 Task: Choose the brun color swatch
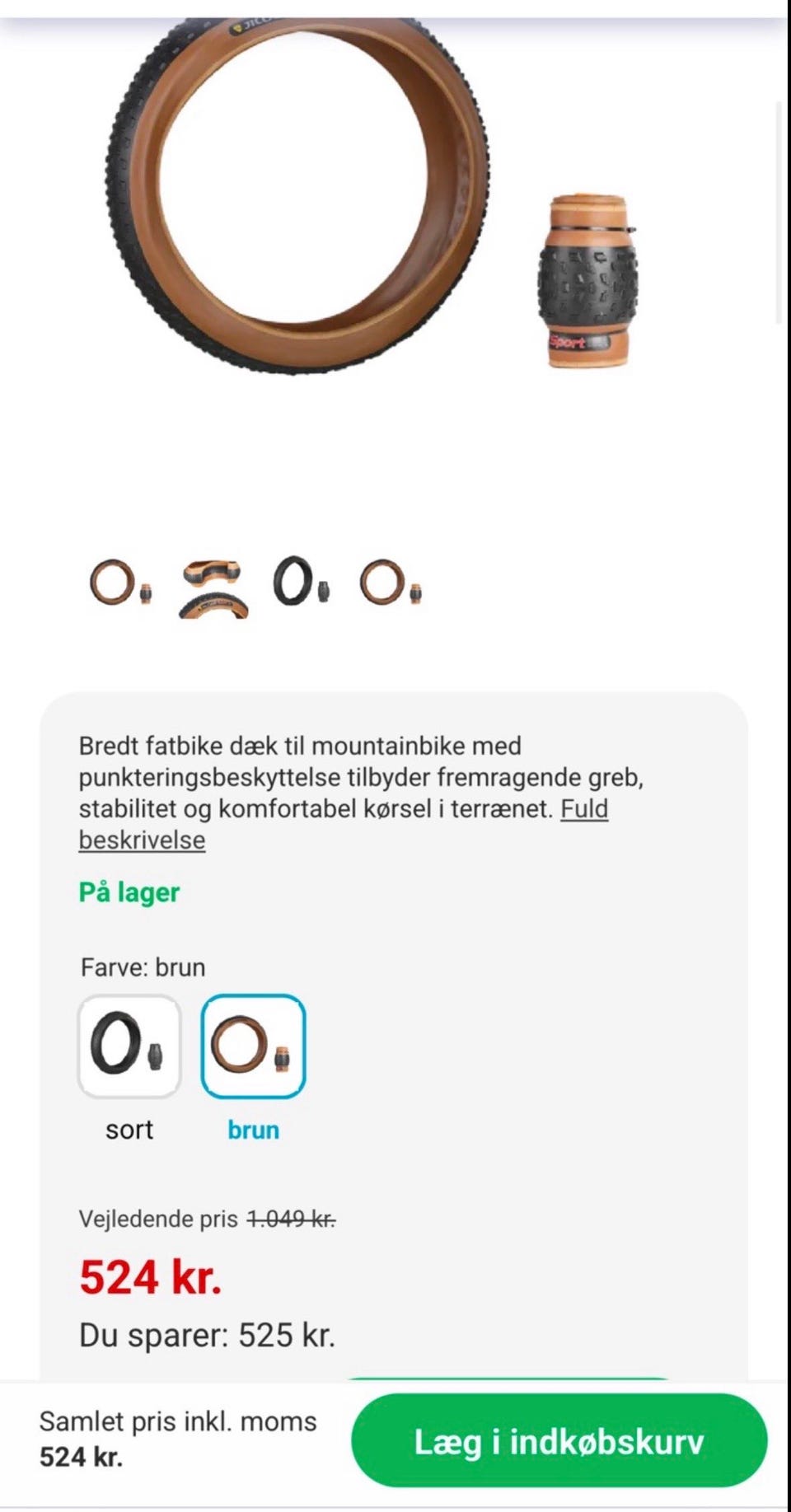[253, 1046]
